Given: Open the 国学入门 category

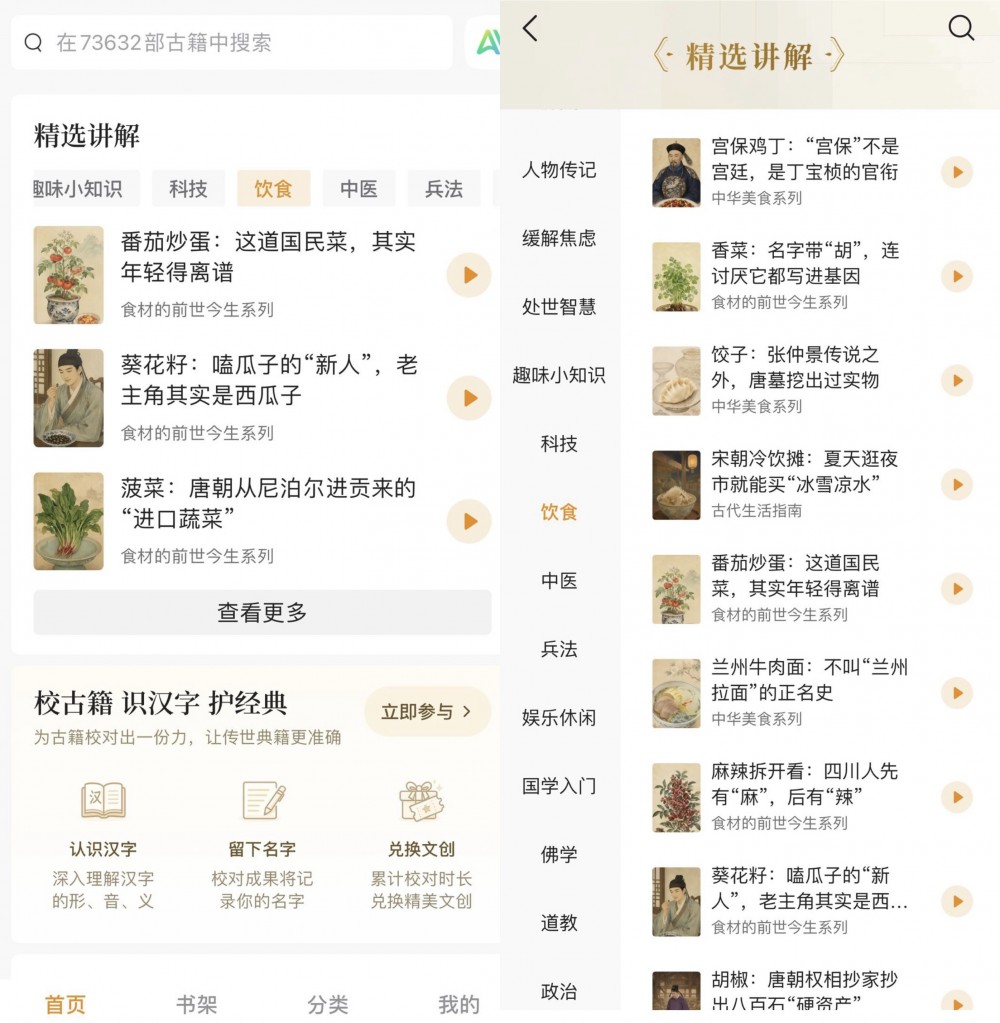Looking at the screenshot, I should (559, 786).
